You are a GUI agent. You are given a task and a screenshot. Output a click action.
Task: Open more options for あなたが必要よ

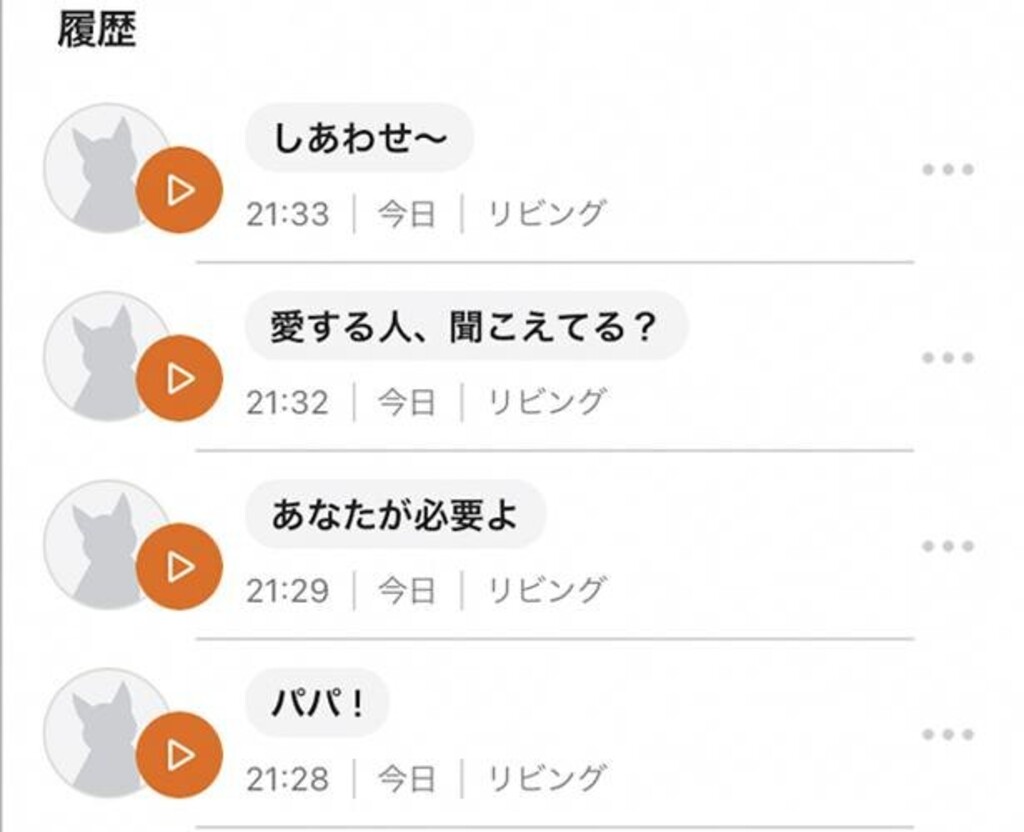tap(947, 546)
